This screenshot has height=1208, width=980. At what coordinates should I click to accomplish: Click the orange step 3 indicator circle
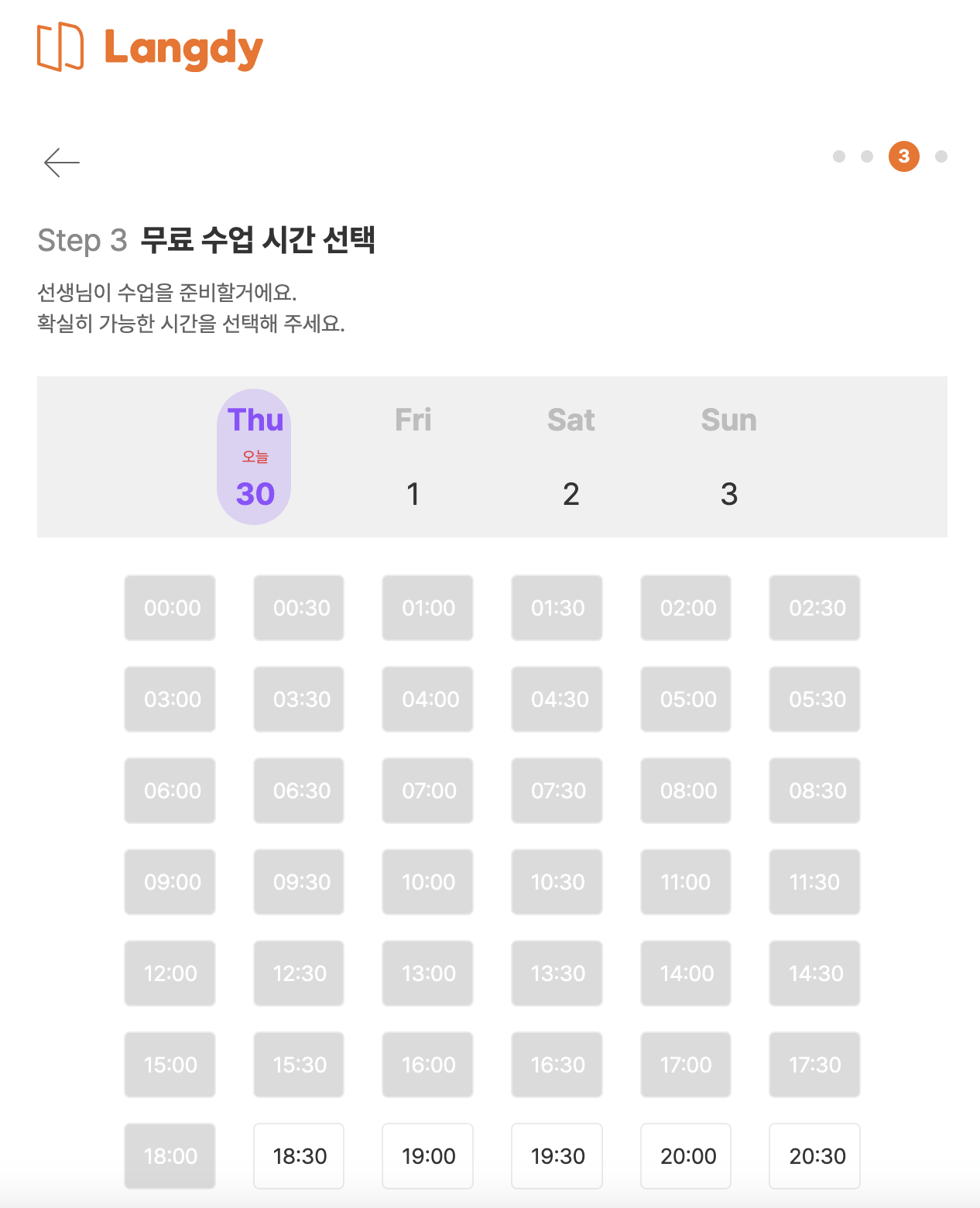tap(903, 156)
